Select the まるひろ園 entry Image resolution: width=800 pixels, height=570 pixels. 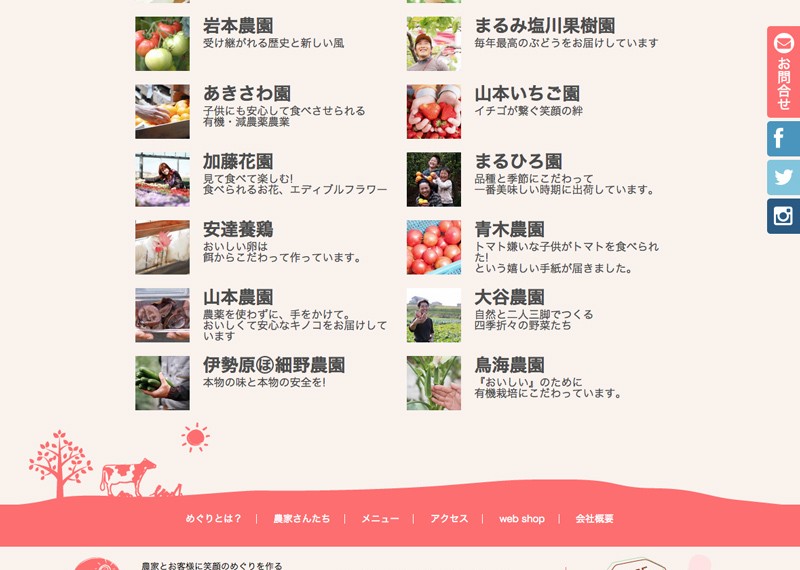(x=517, y=162)
